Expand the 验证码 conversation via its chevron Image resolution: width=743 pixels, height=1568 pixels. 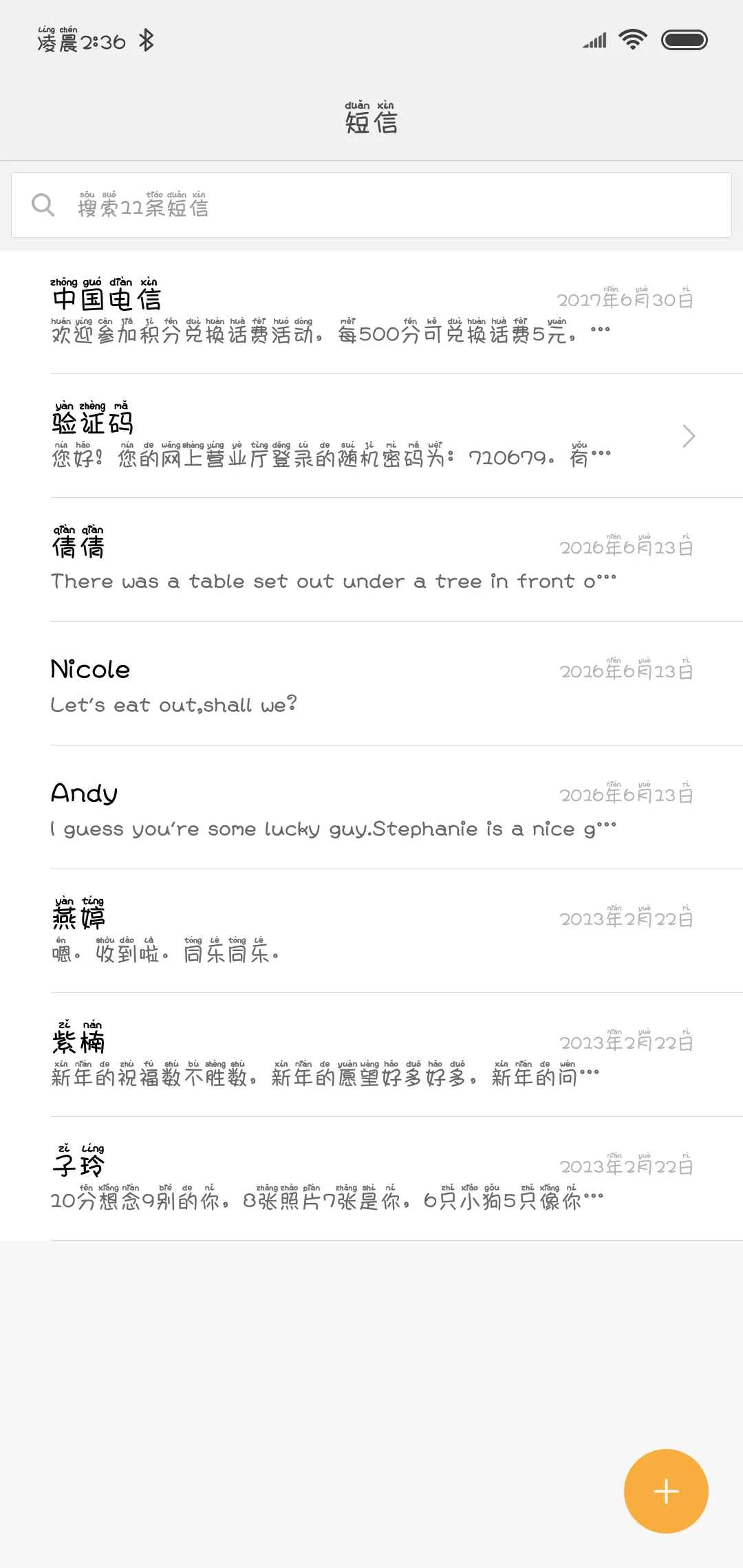point(688,435)
